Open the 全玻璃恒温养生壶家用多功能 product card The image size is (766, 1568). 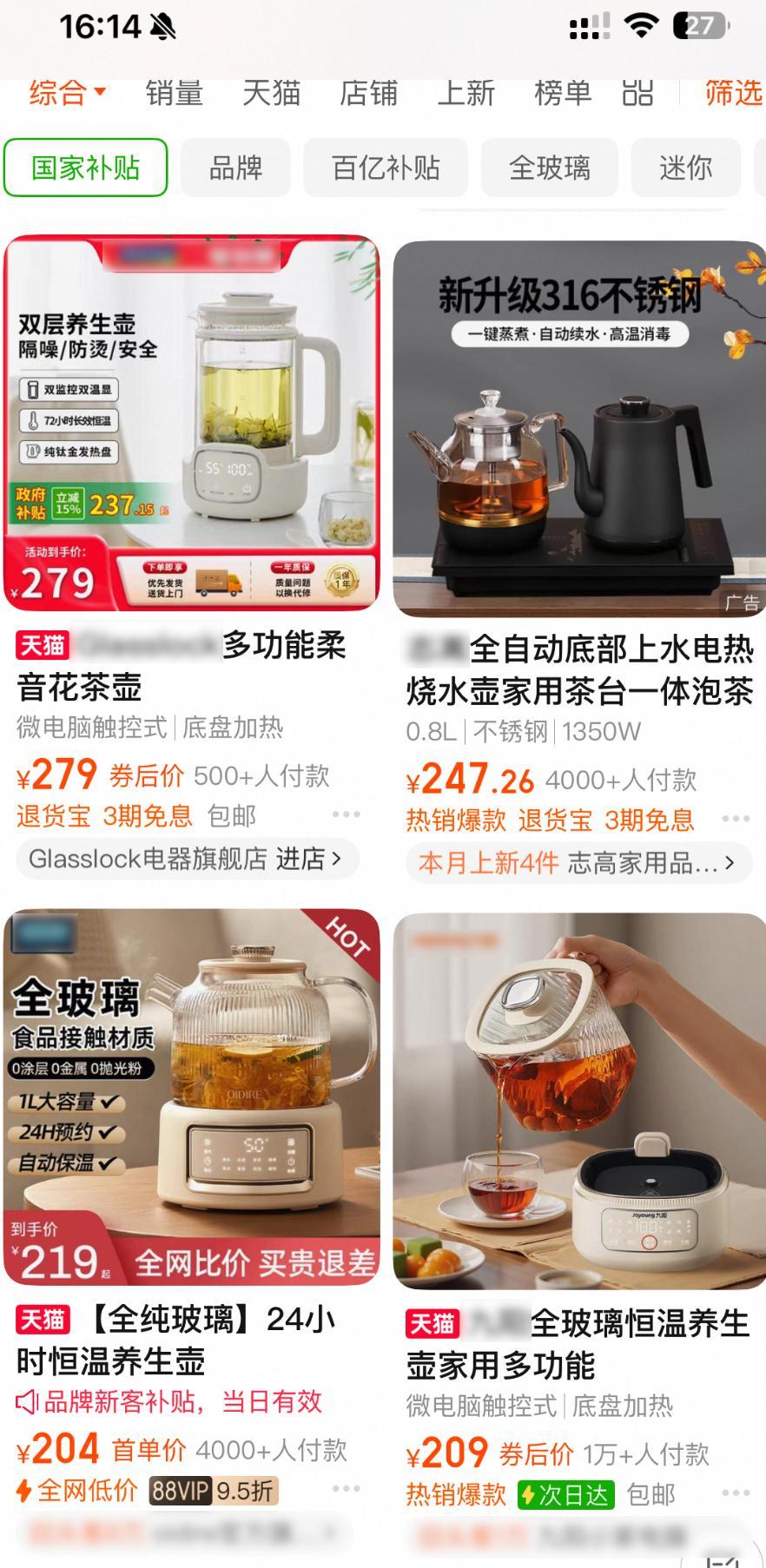click(x=579, y=1101)
